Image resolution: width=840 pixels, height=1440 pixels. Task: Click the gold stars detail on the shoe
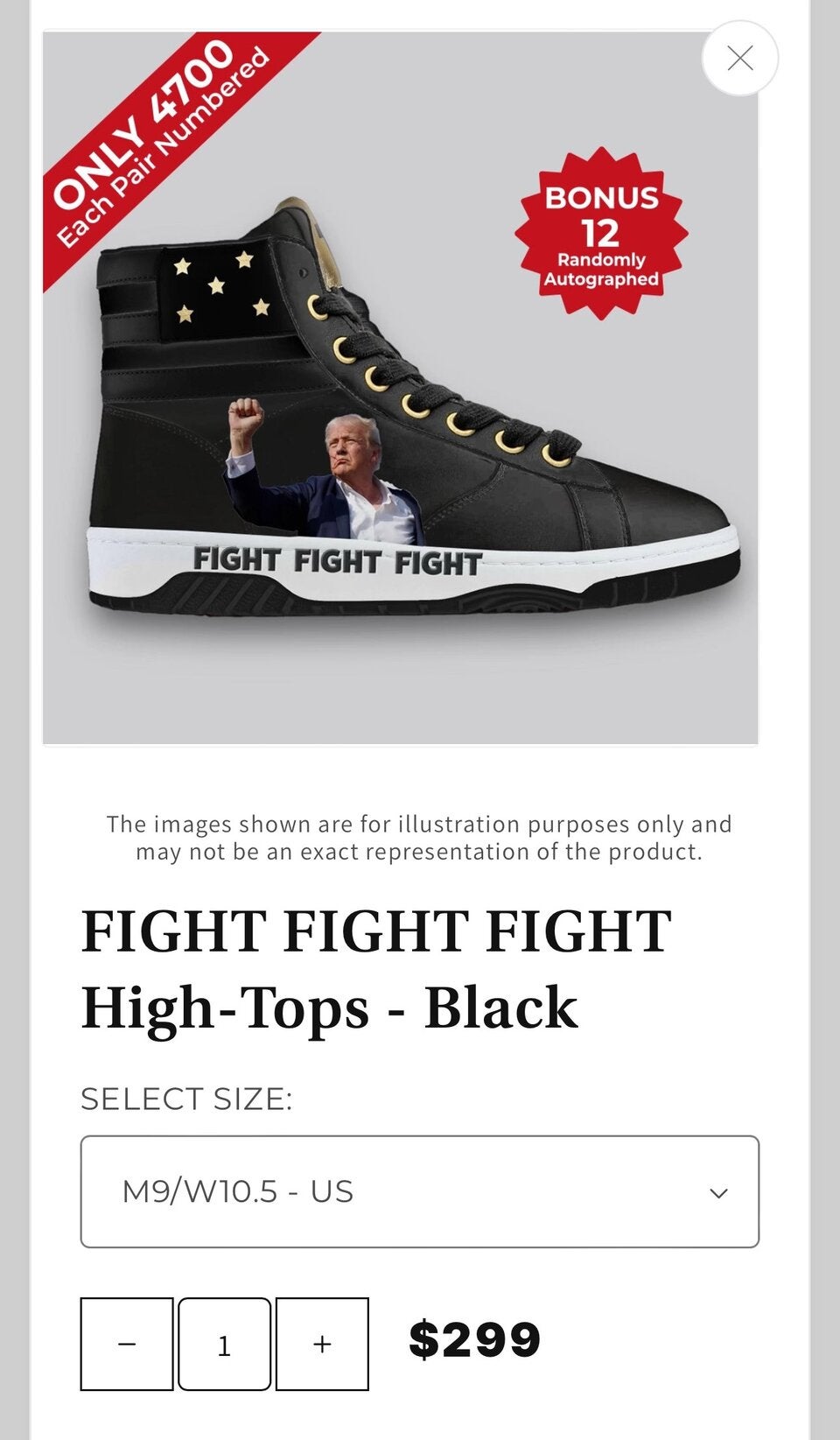[219, 280]
